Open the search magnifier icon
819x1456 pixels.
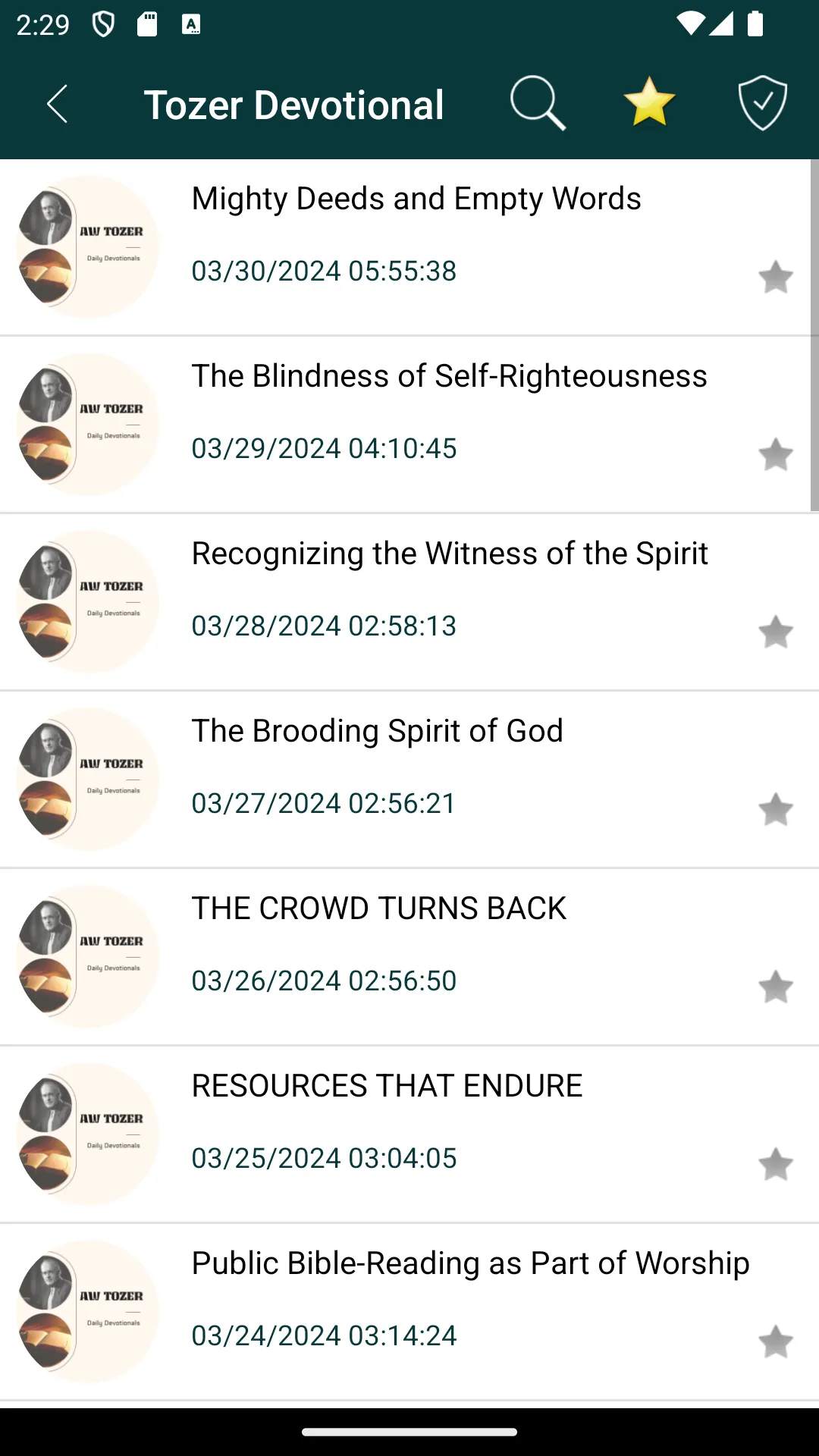point(538,103)
